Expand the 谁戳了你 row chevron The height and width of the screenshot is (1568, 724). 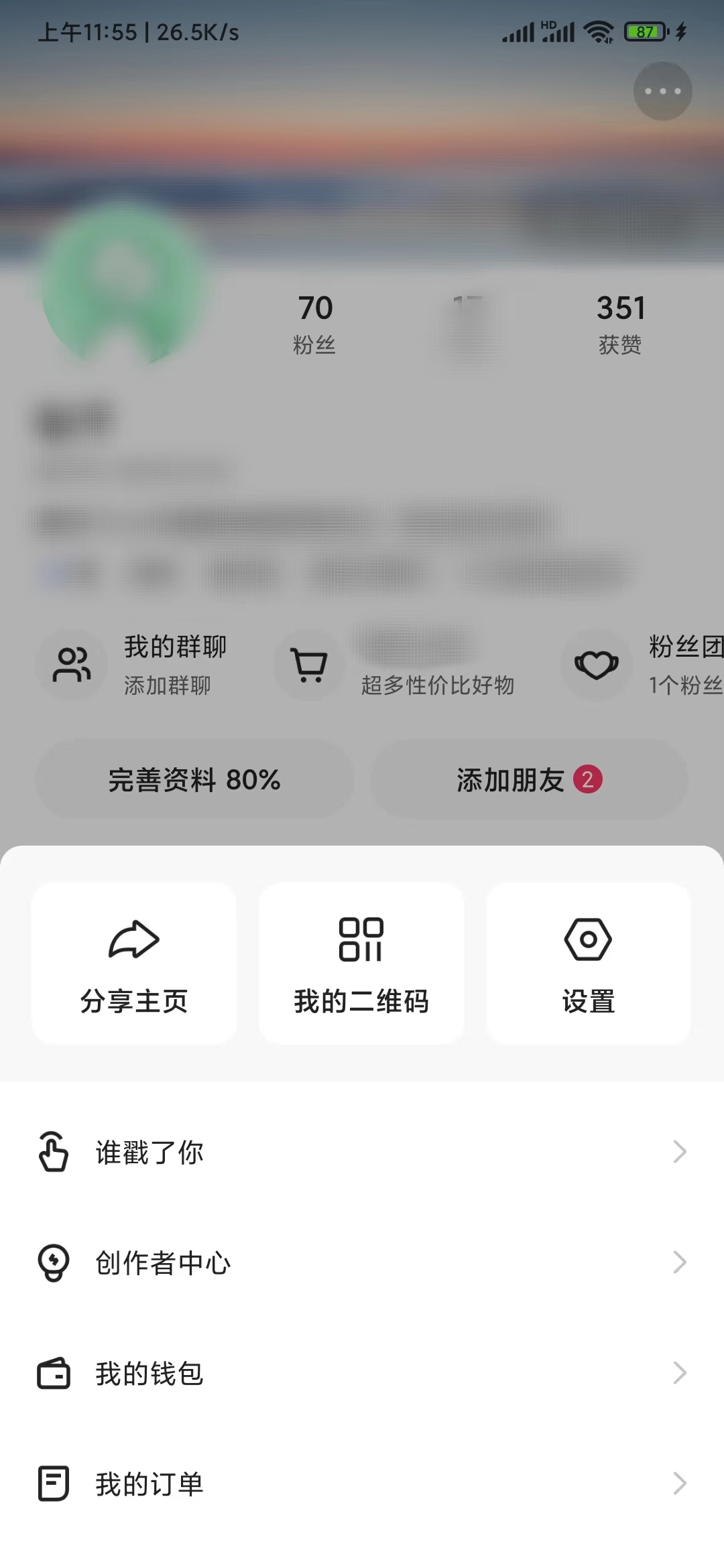[x=680, y=1151]
